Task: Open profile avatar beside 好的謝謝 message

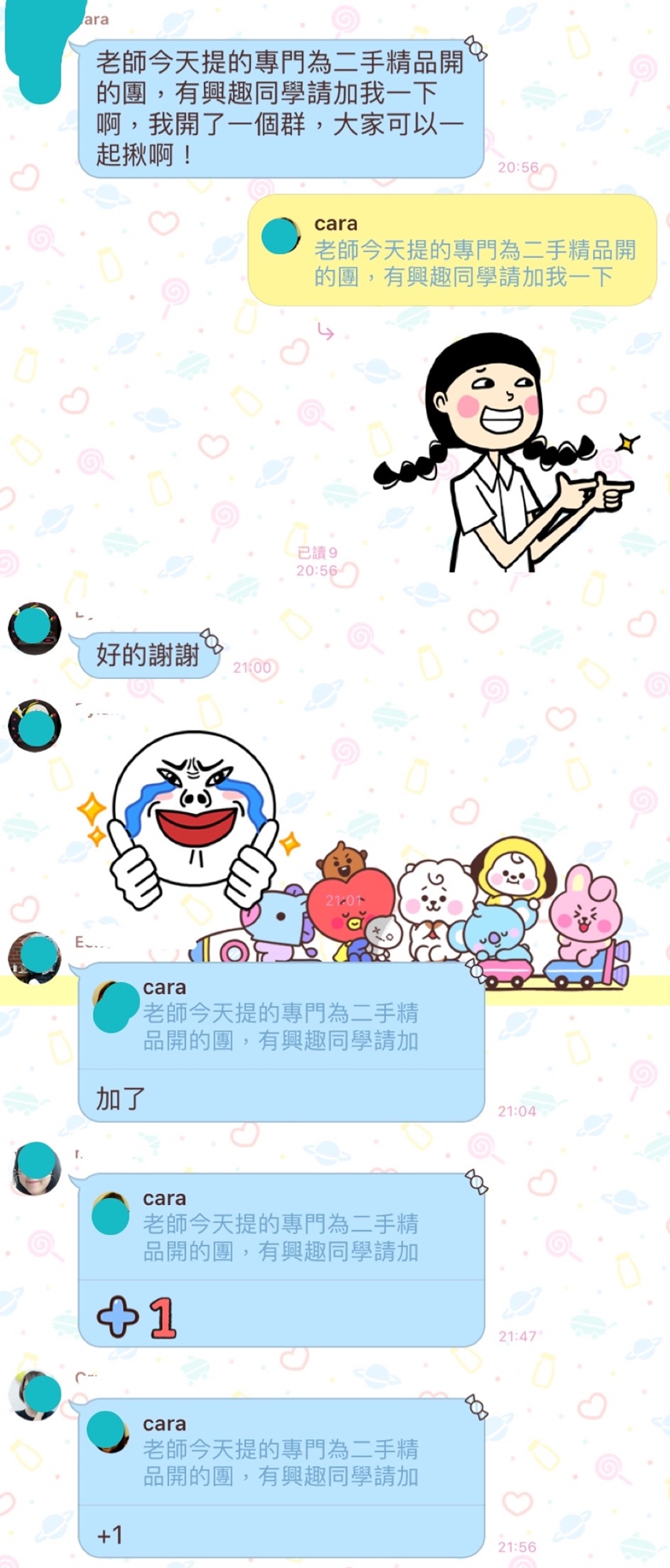Action: [35, 628]
